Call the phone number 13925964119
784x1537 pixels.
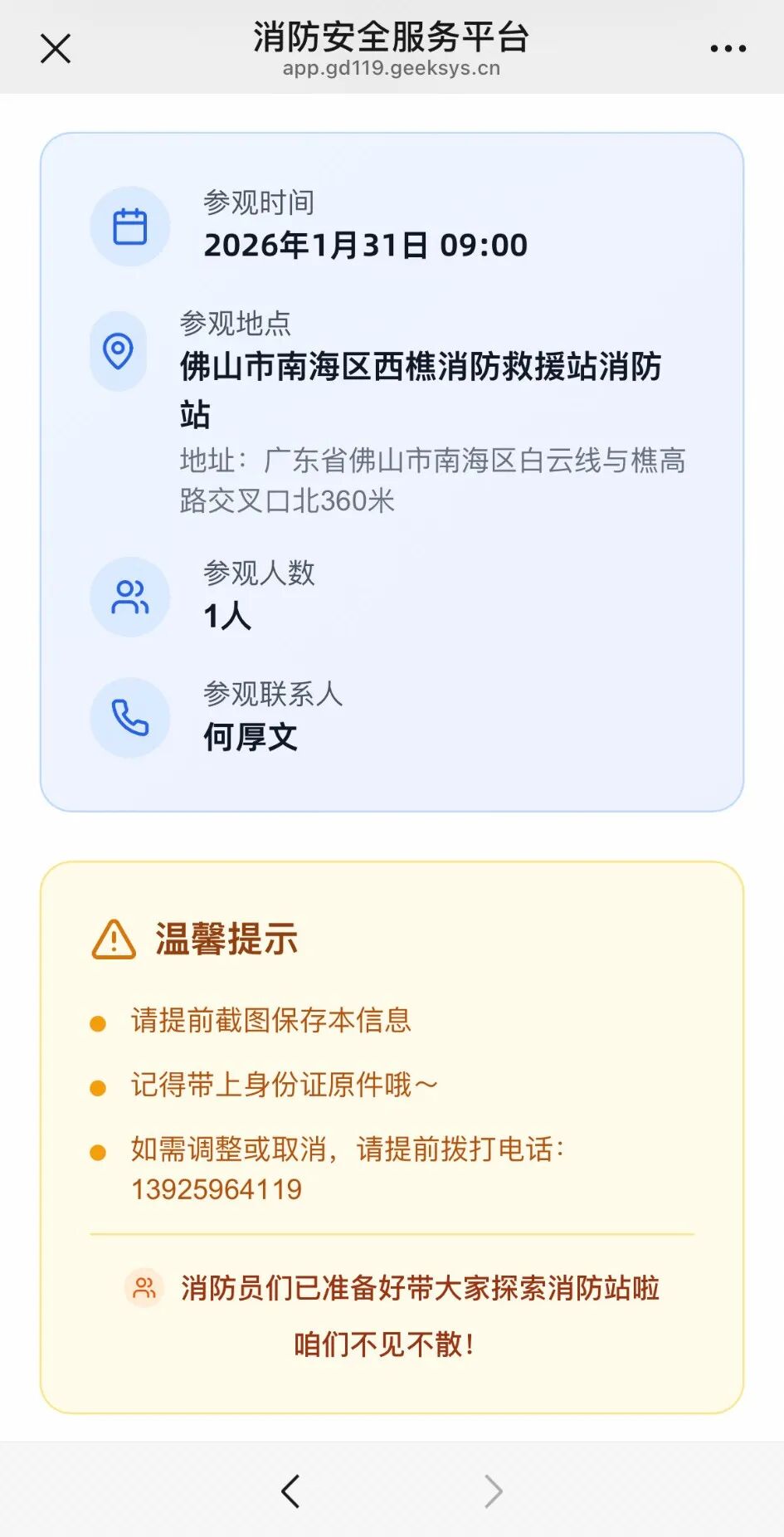[217, 1189]
